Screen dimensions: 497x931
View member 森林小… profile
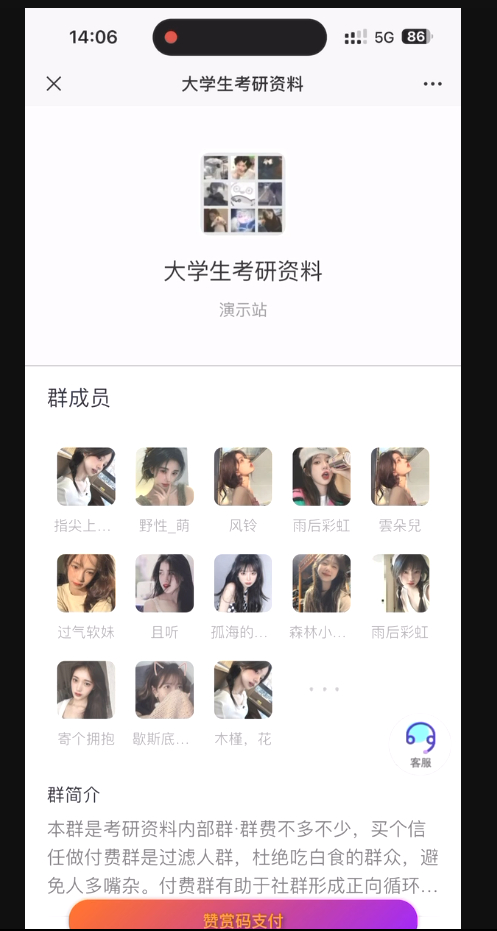321,583
